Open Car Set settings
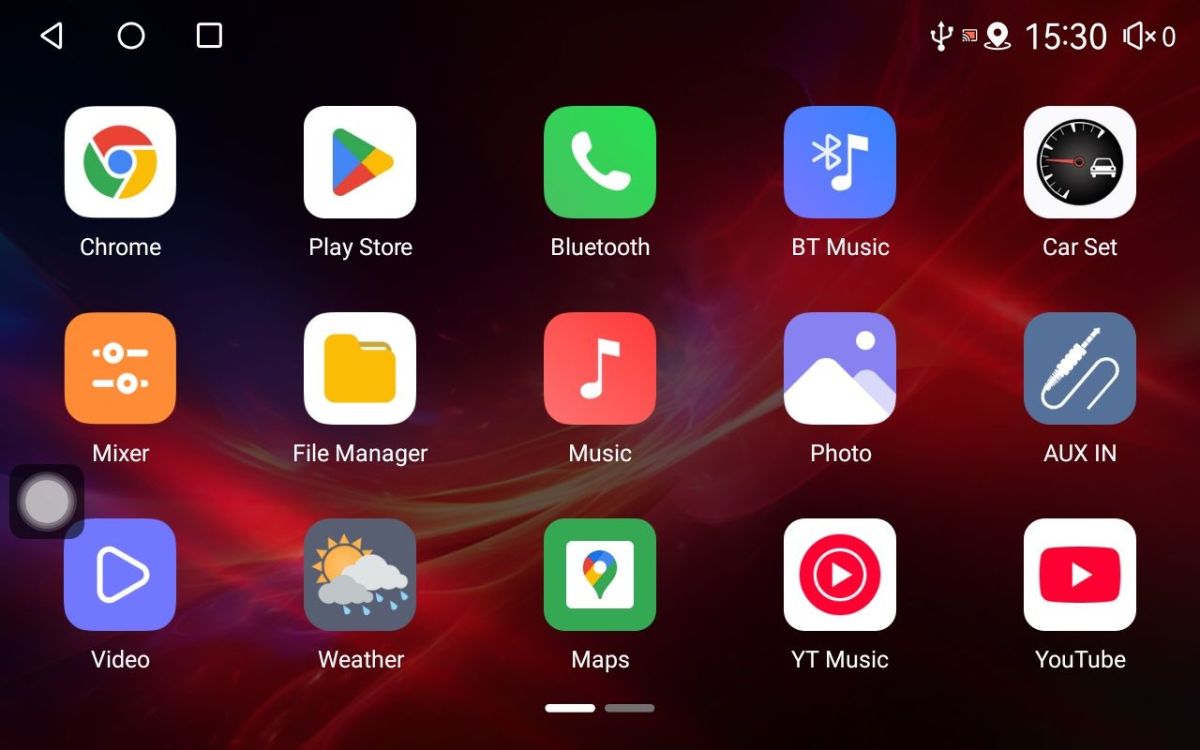 point(1080,162)
